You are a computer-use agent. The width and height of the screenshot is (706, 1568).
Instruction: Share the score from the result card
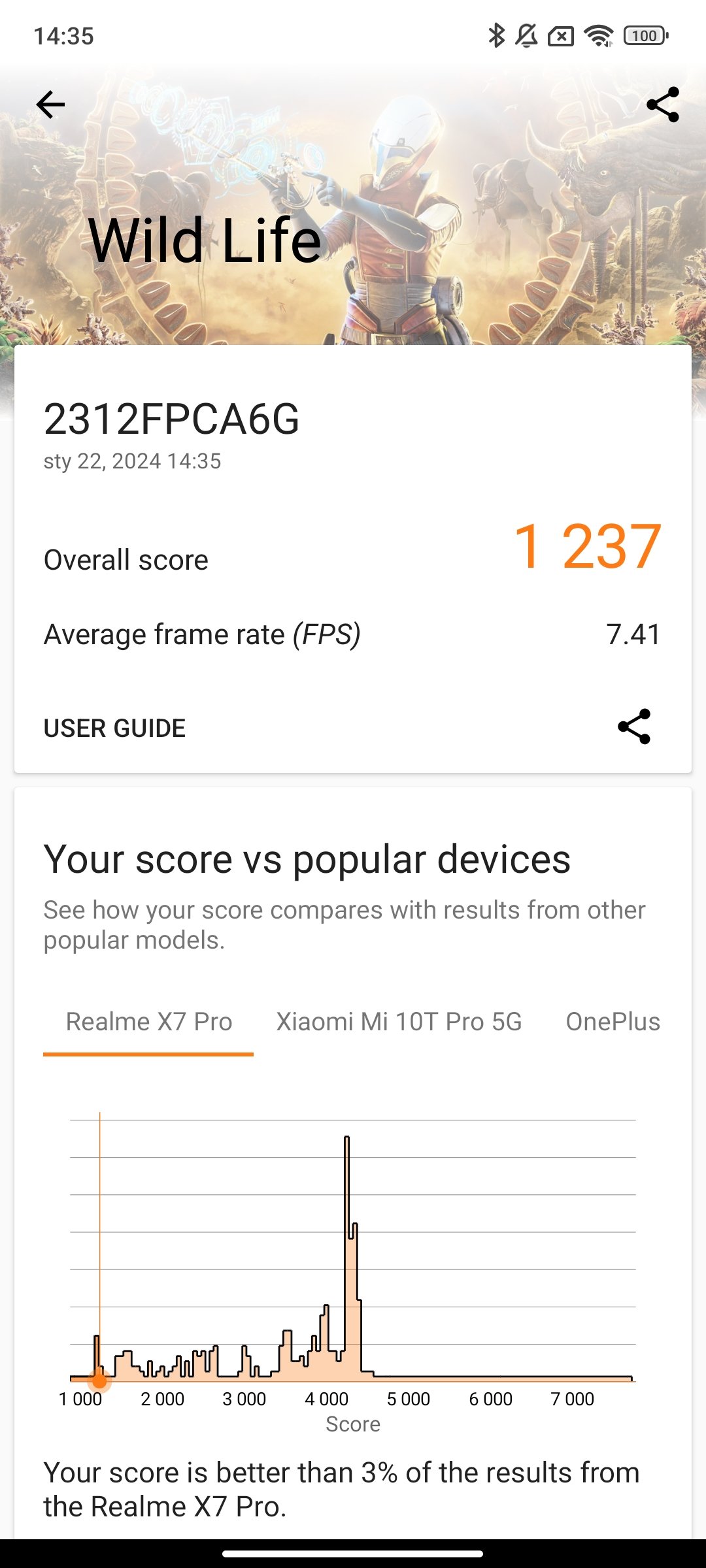[x=634, y=727]
